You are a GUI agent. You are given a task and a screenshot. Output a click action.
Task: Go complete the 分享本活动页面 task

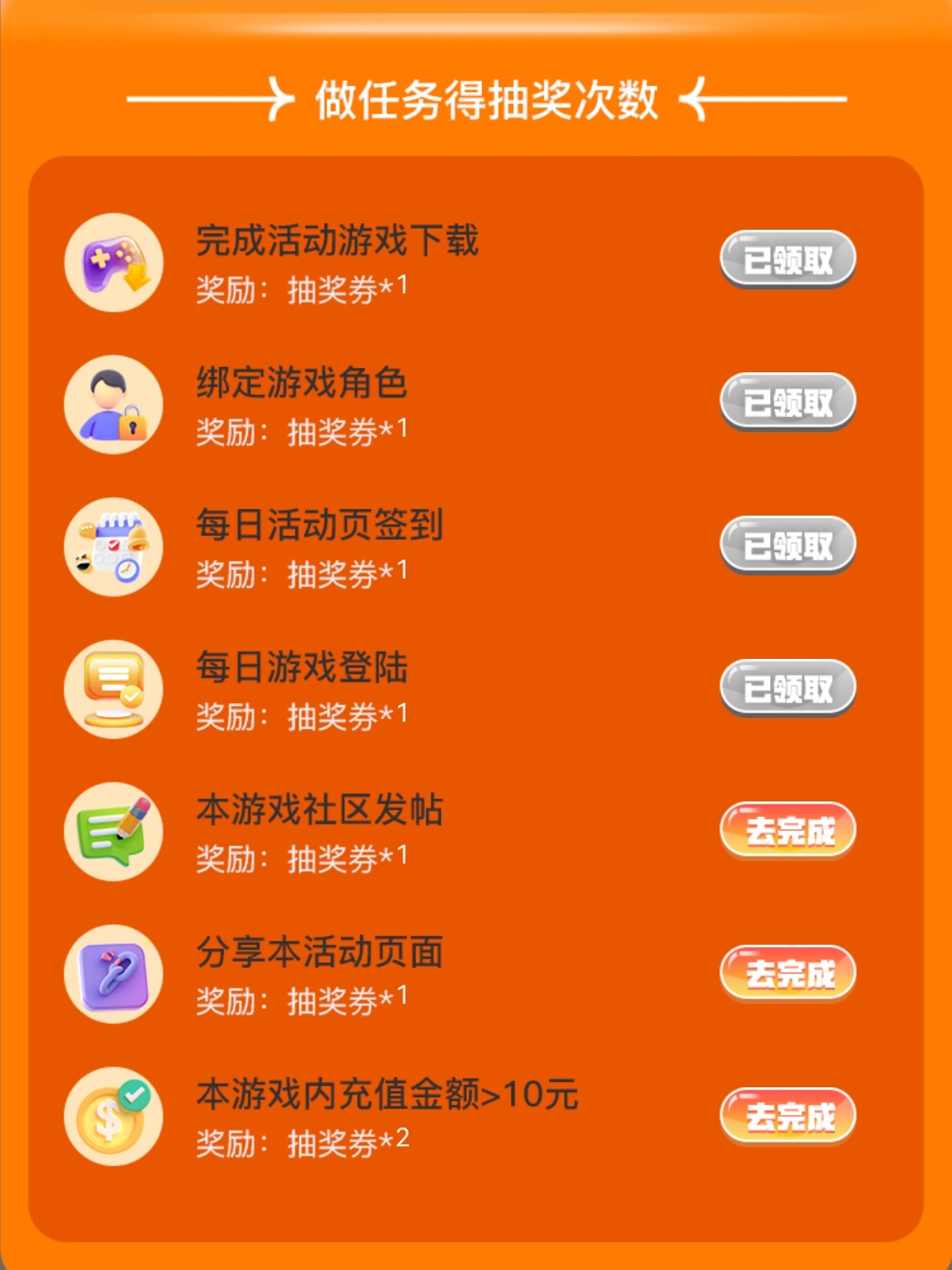pos(788,973)
